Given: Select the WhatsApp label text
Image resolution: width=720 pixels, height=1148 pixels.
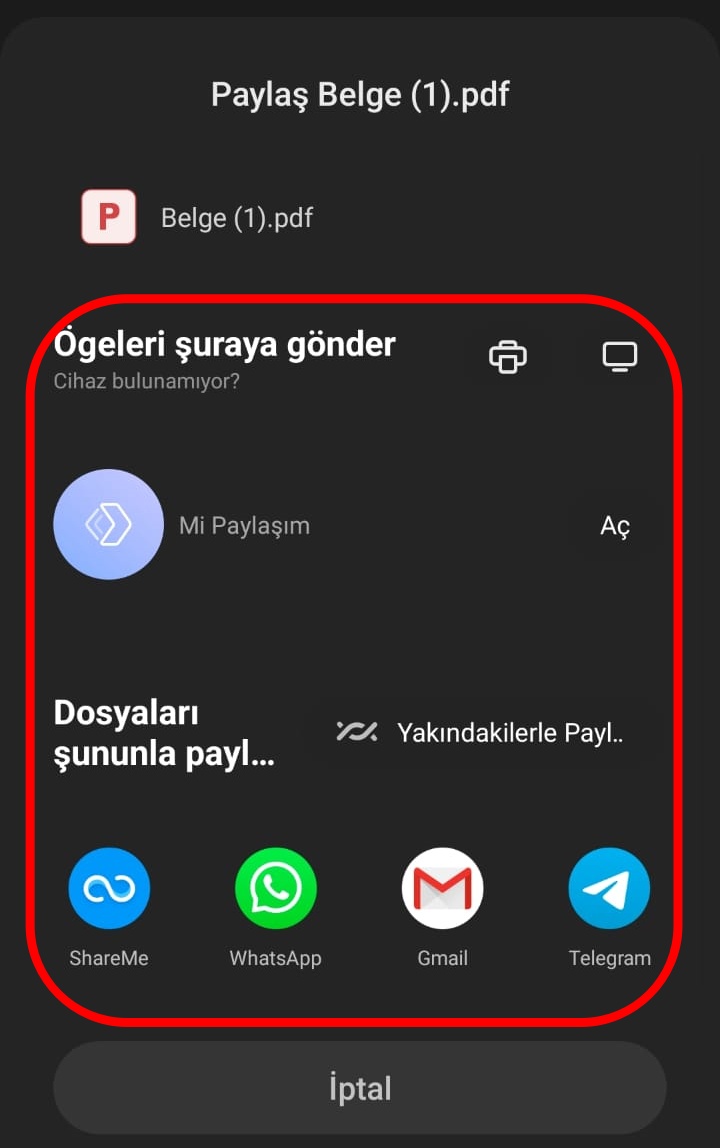Looking at the screenshot, I should (275, 958).
